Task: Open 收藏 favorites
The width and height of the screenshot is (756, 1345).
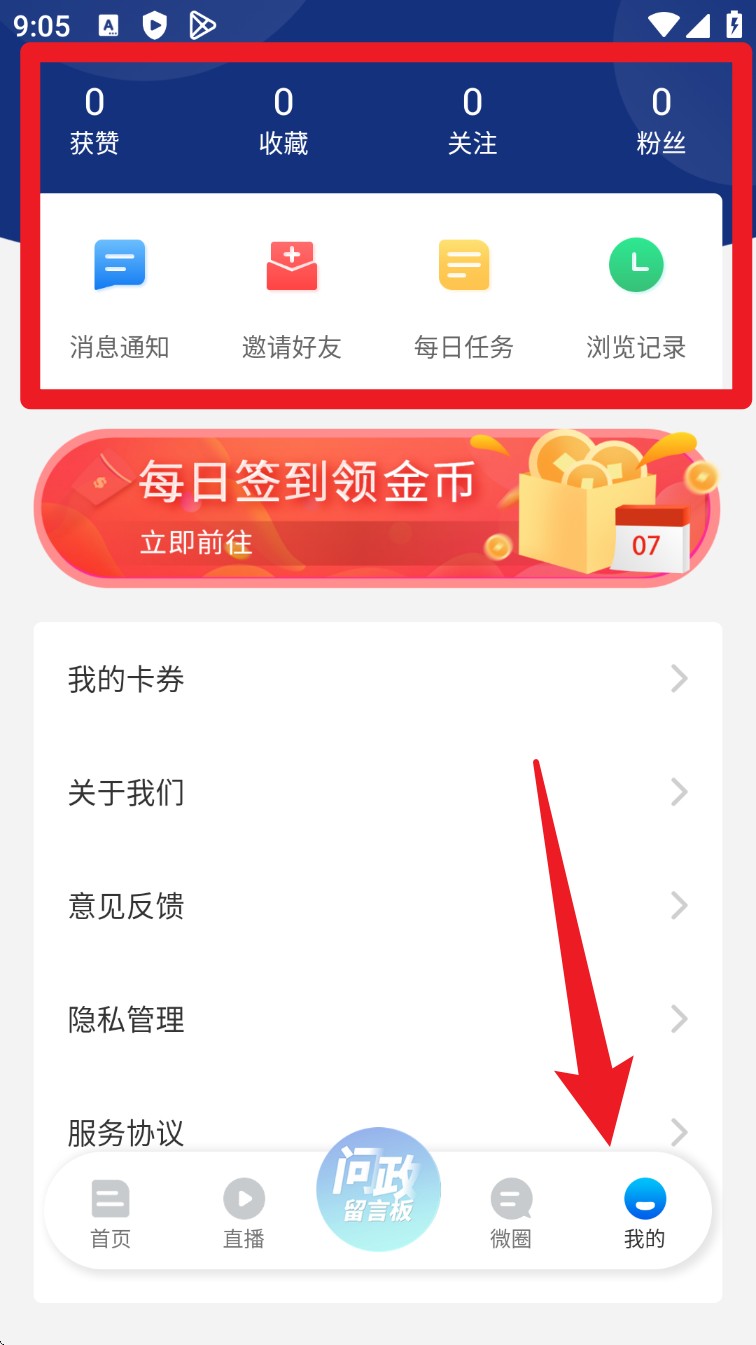Action: coord(283,121)
